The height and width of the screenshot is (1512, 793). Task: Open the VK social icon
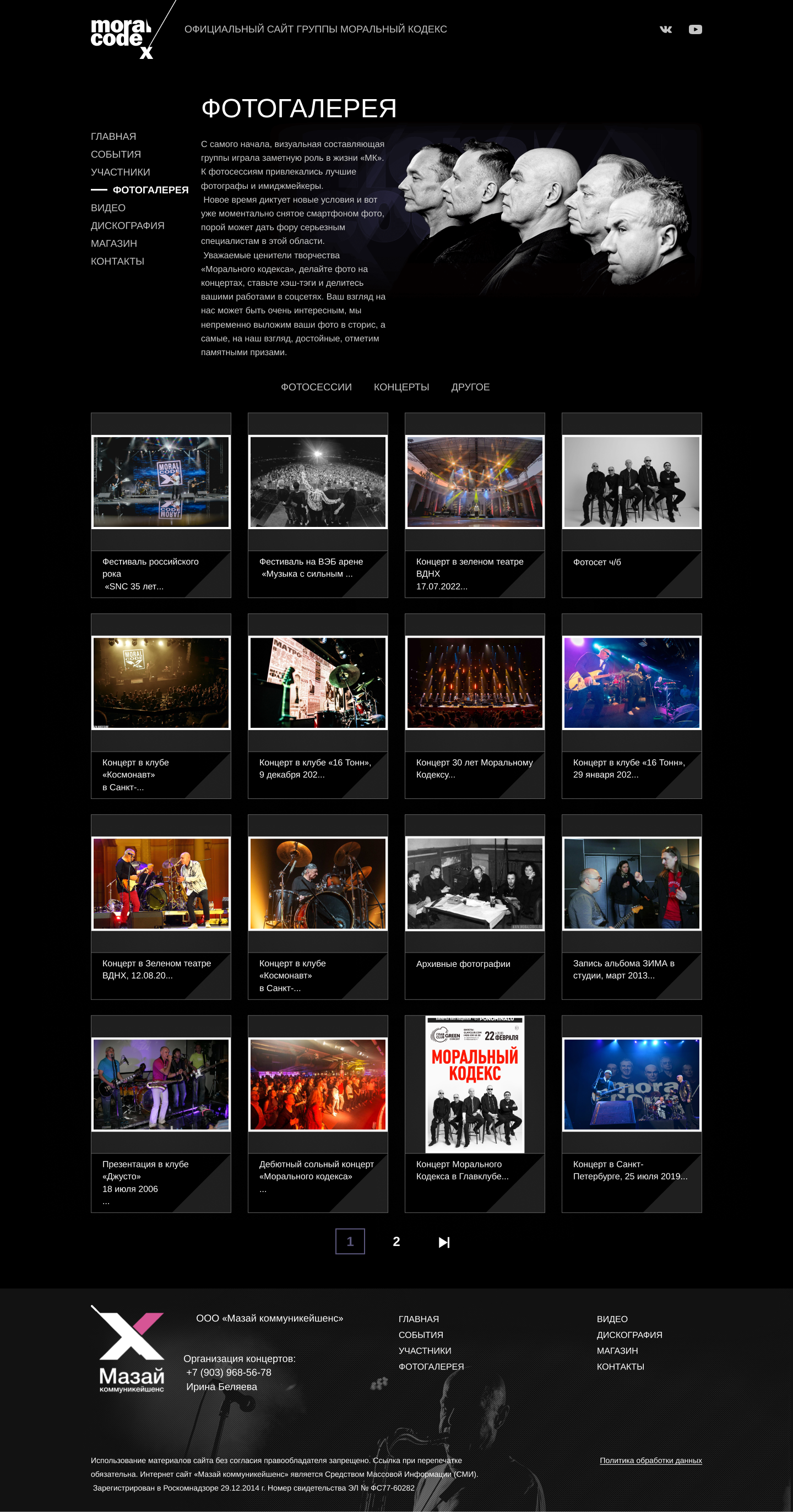[666, 29]
